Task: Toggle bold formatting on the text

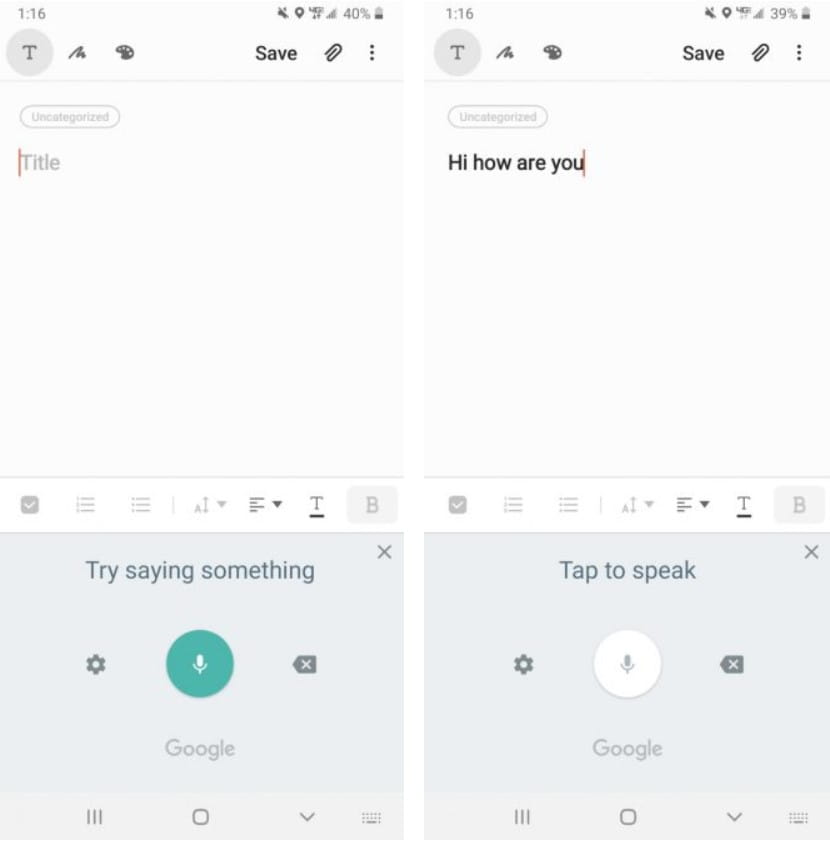Action: coord(371,504)
